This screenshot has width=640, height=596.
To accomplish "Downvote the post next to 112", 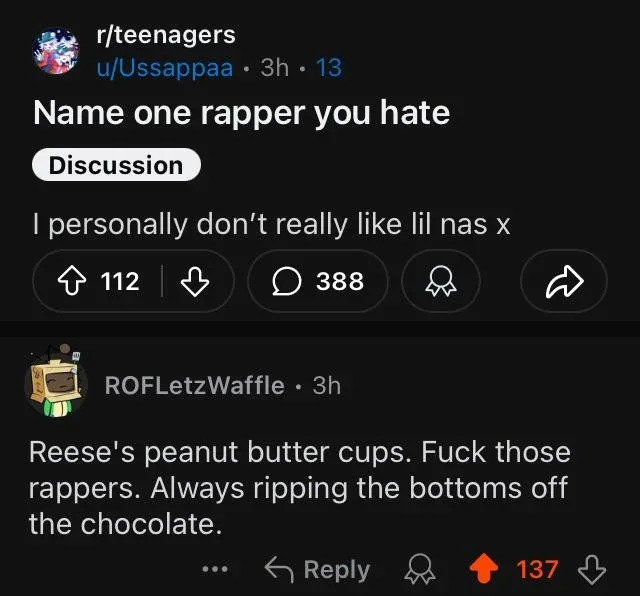I will [192, 281].
